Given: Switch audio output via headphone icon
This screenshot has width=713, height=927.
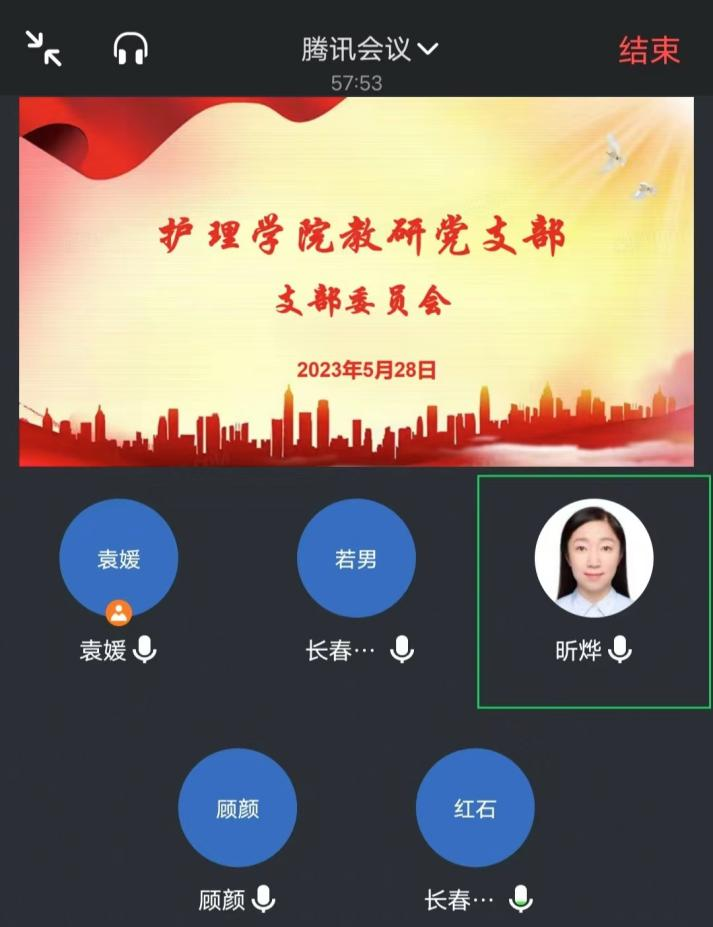Looking at the screenshot, I should pos(131,48).
